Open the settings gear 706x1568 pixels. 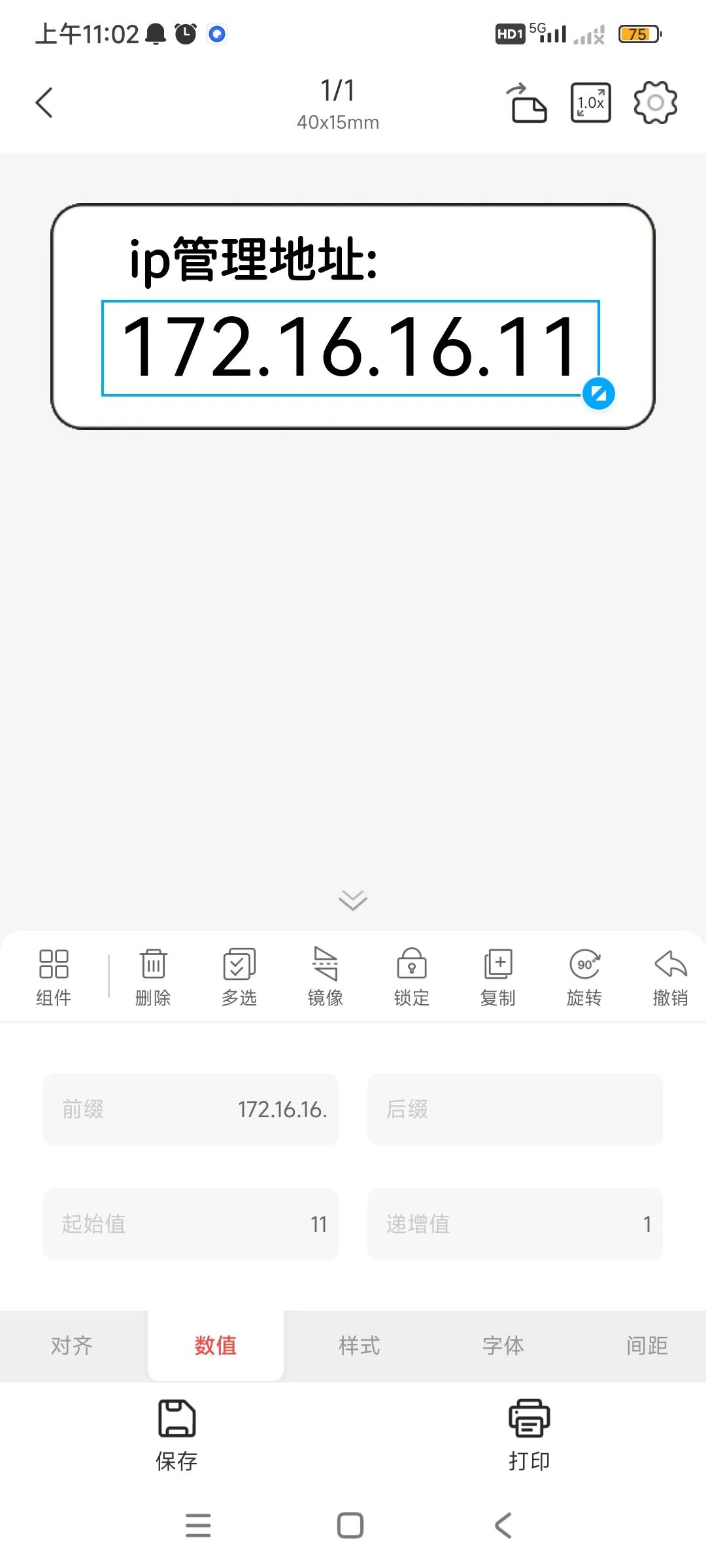pyautogui.click(x=655, y=103)
